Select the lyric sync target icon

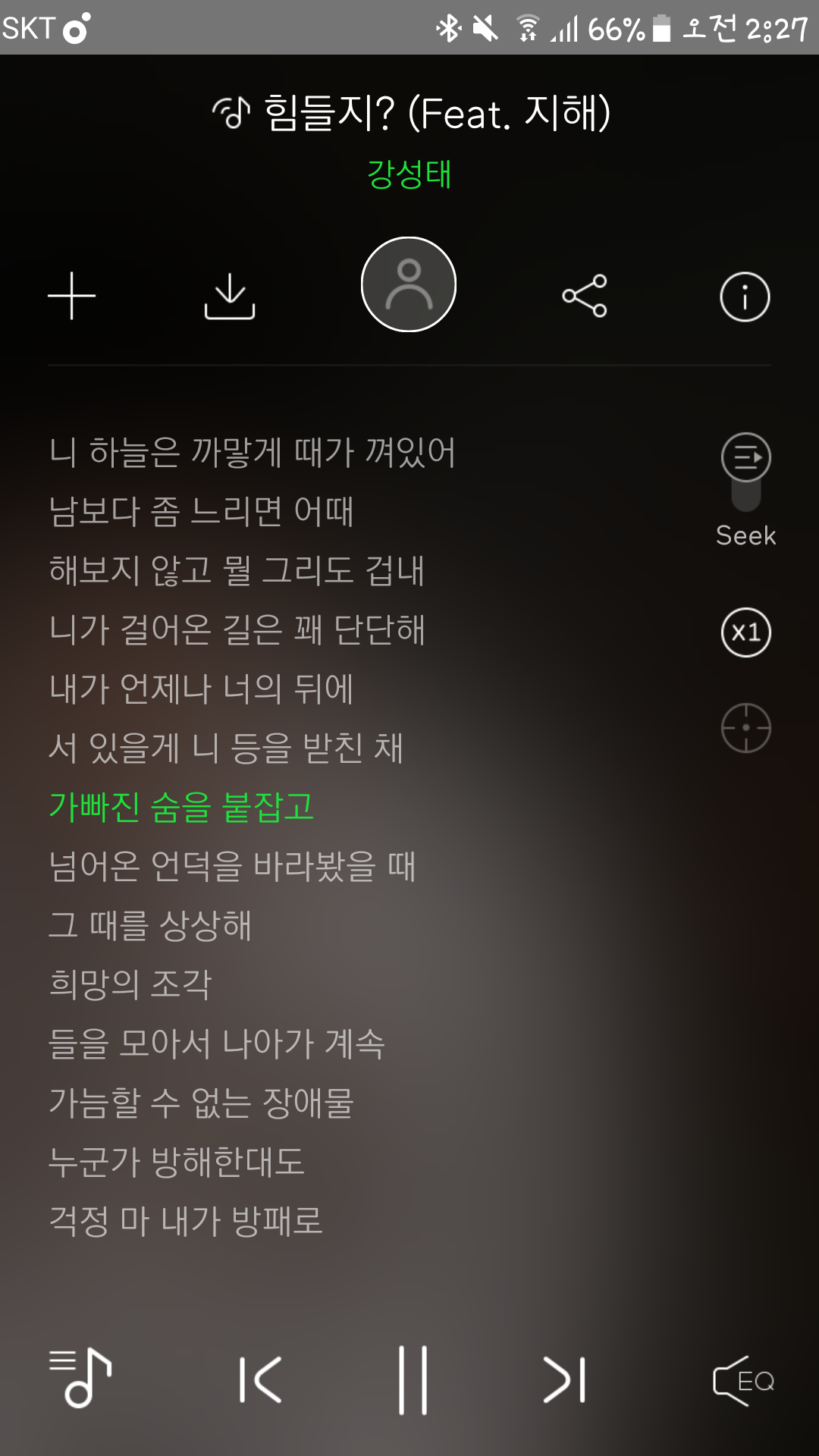pos(744,728)
